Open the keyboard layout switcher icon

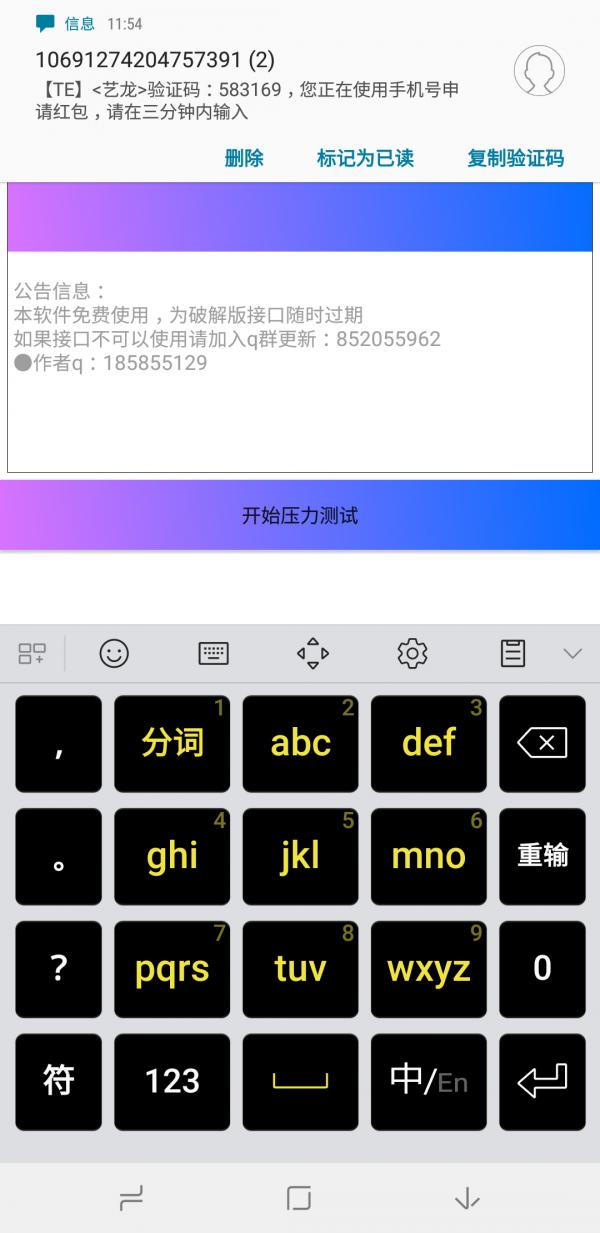click(213, 654)
